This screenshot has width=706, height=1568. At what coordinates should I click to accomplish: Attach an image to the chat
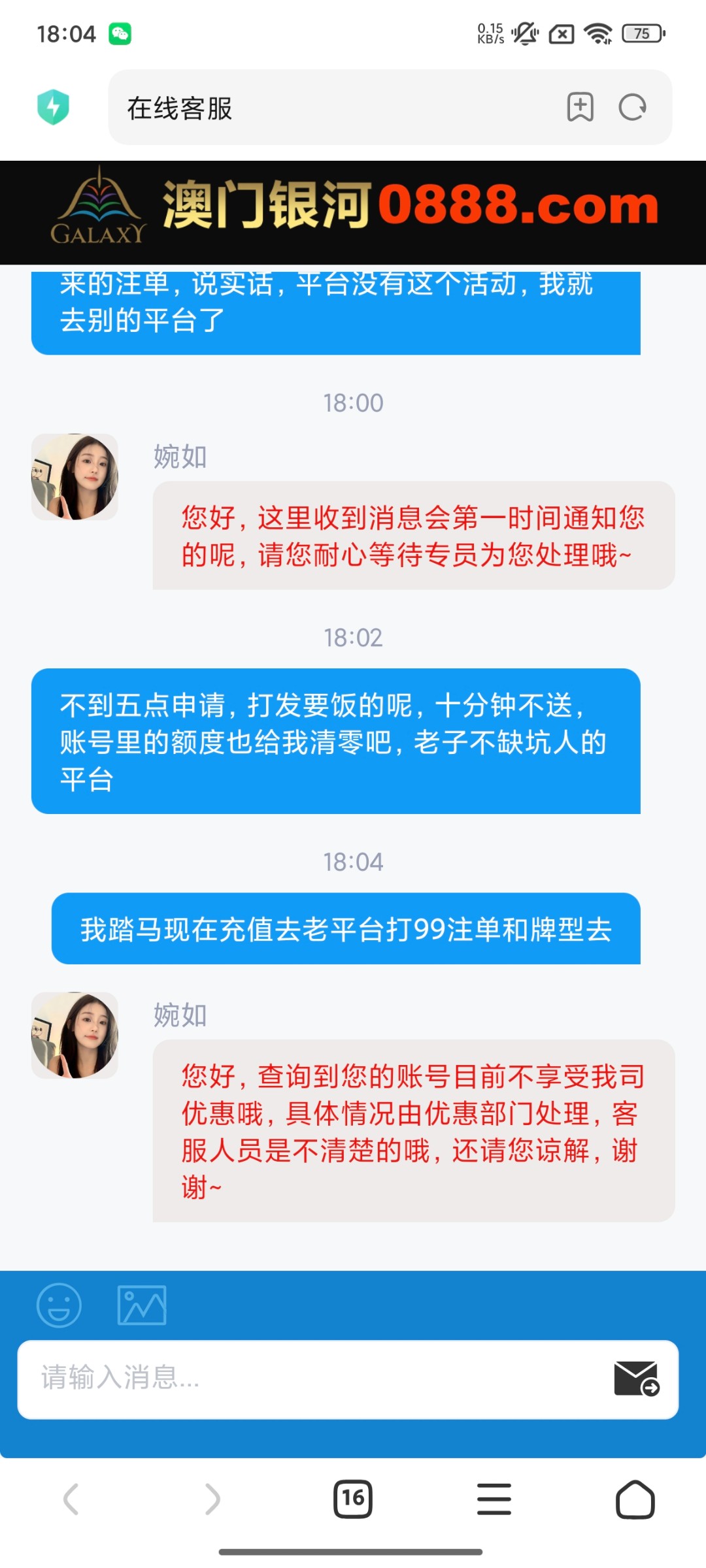coord(142,1305)
